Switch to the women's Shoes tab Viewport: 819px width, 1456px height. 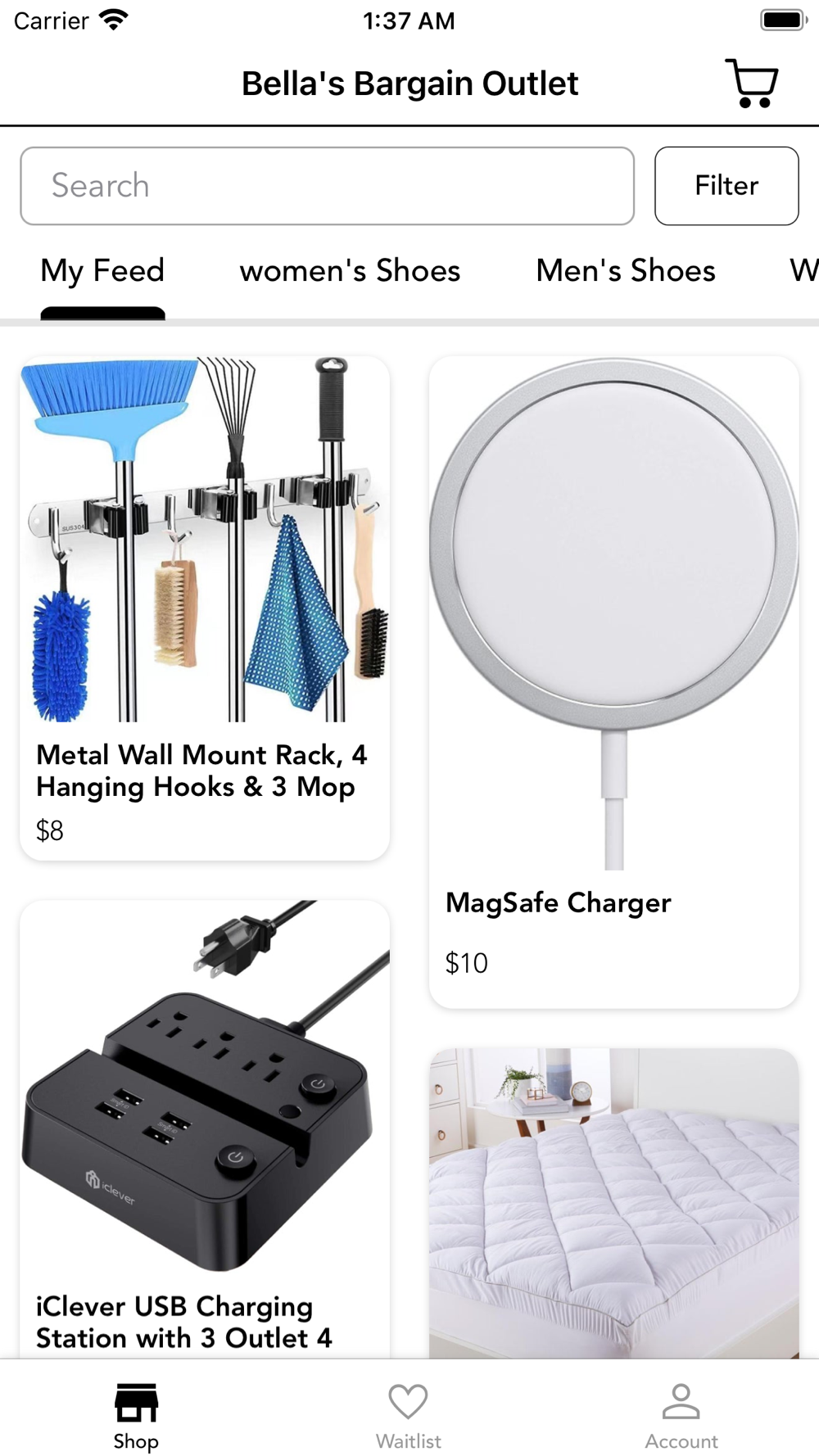tap(350, 271)
